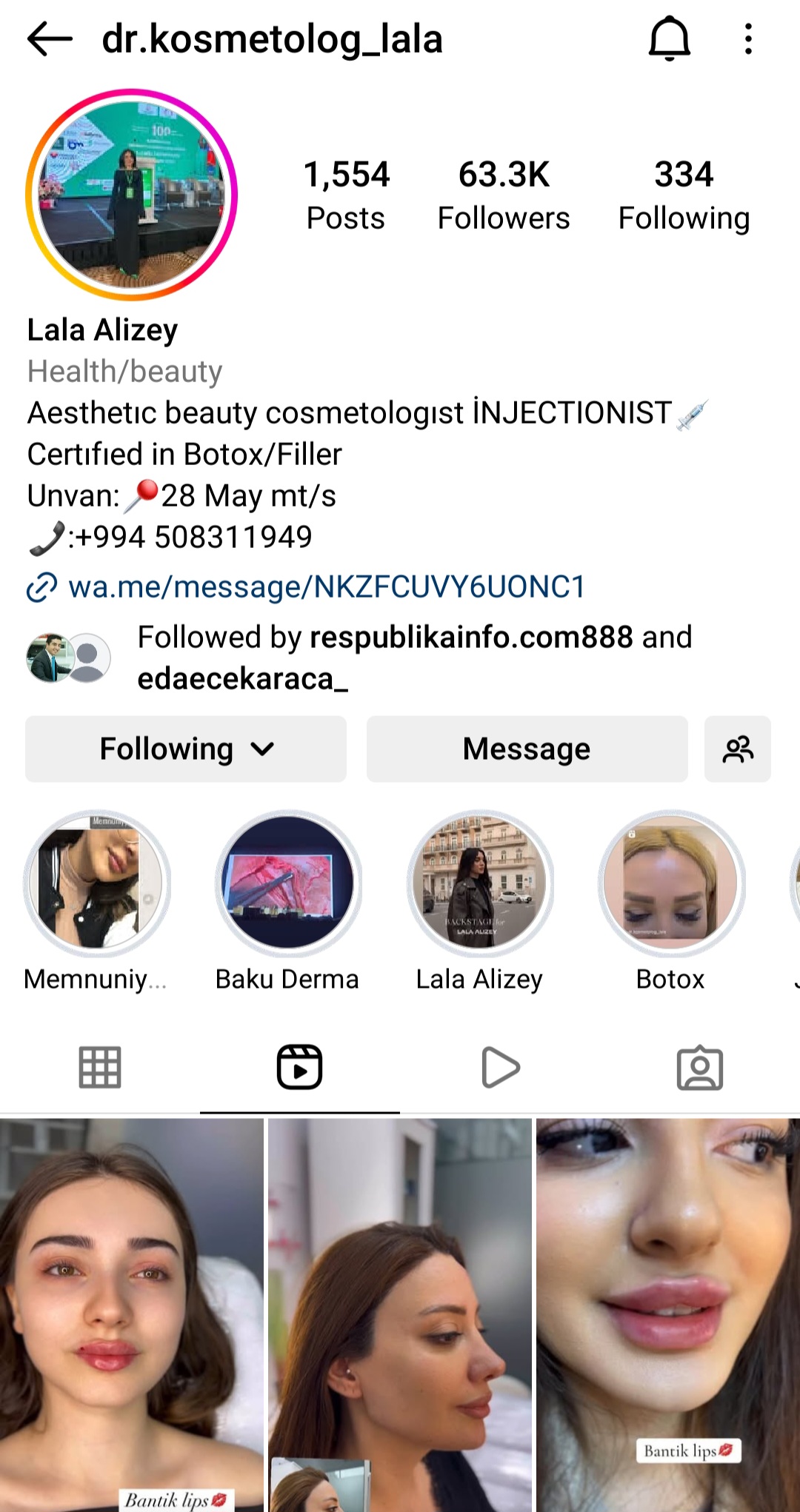Visit respublikainfo.com888 follower profile
The height and width of the screenshot is (1512, 800).
[x=470, y=637]
